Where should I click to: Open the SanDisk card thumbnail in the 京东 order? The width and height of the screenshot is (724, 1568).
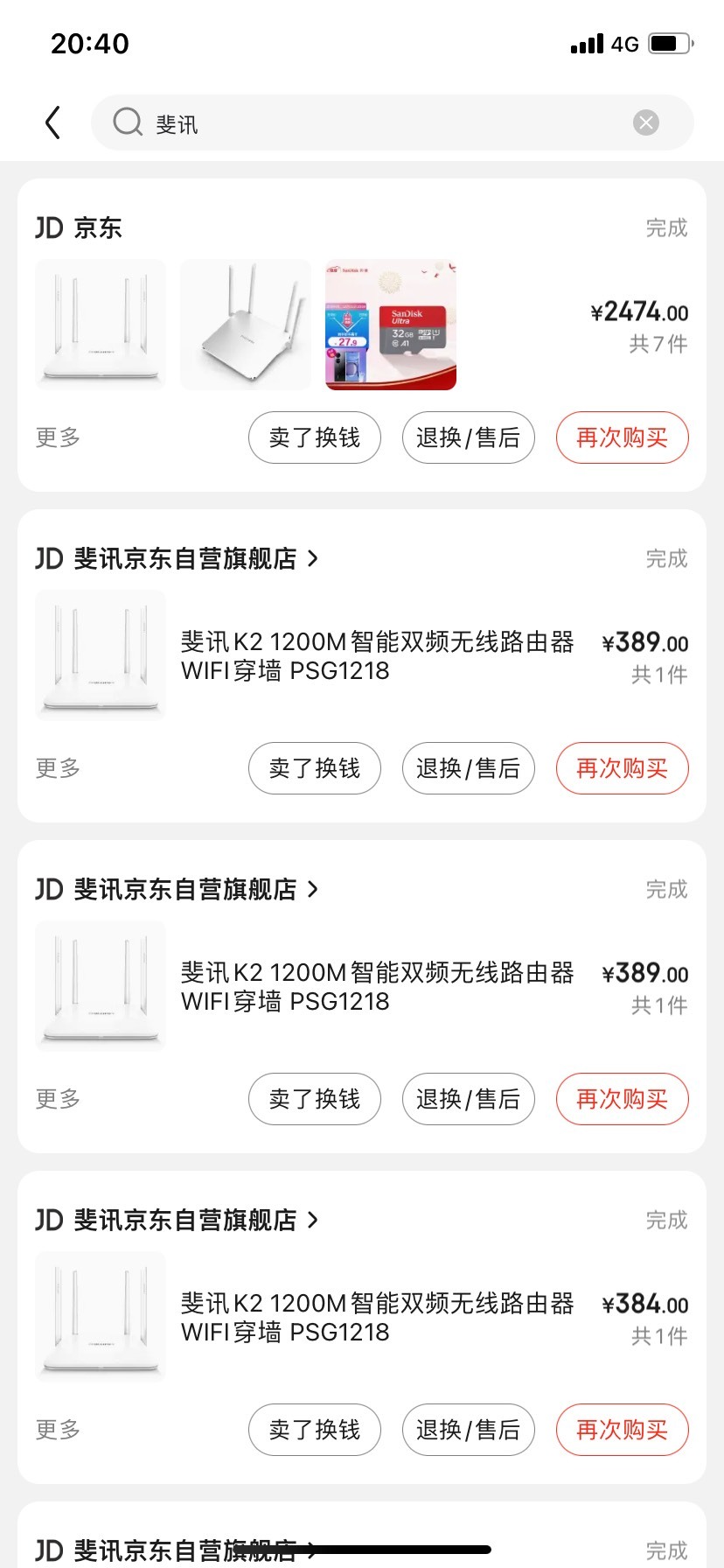(x=391, y=325)
